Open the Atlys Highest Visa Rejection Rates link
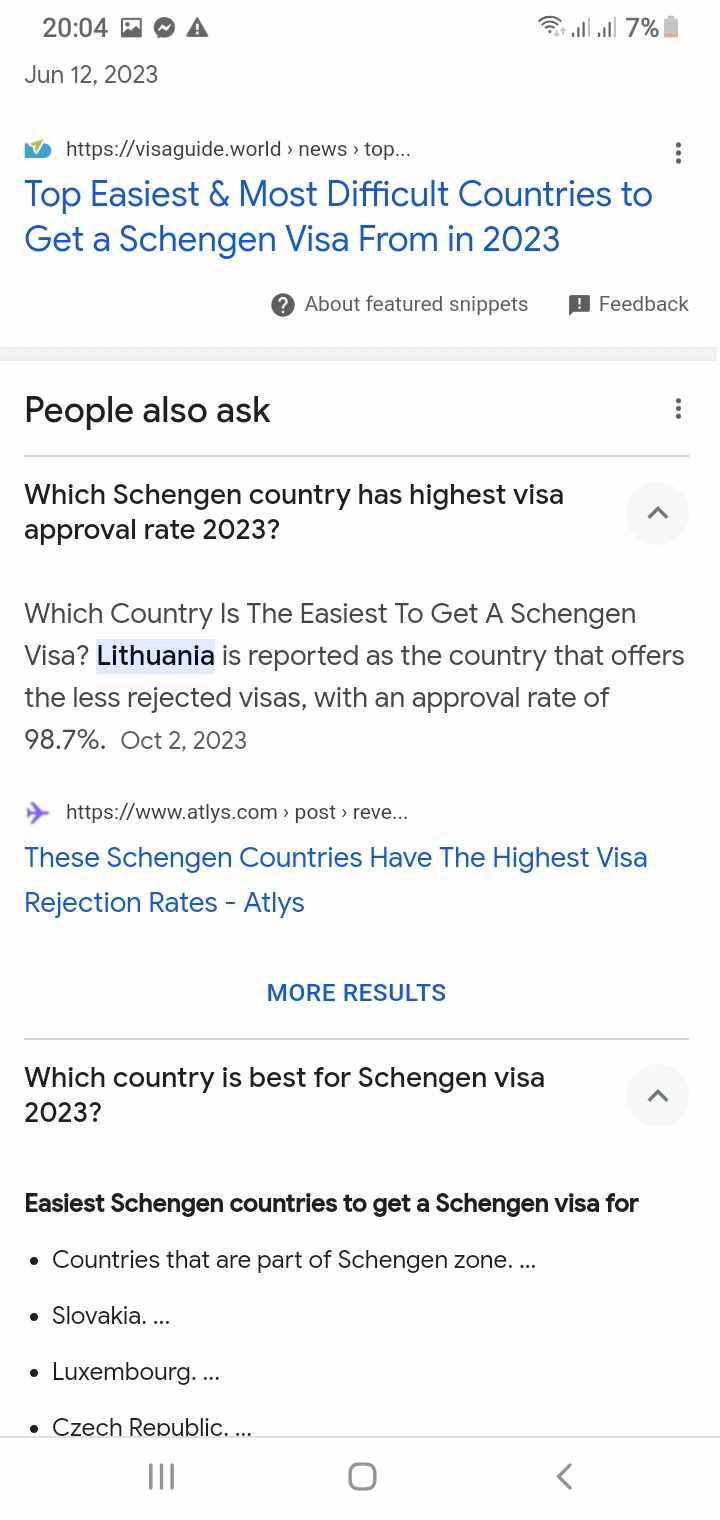 pyautogui.click(x=336, y=880)
